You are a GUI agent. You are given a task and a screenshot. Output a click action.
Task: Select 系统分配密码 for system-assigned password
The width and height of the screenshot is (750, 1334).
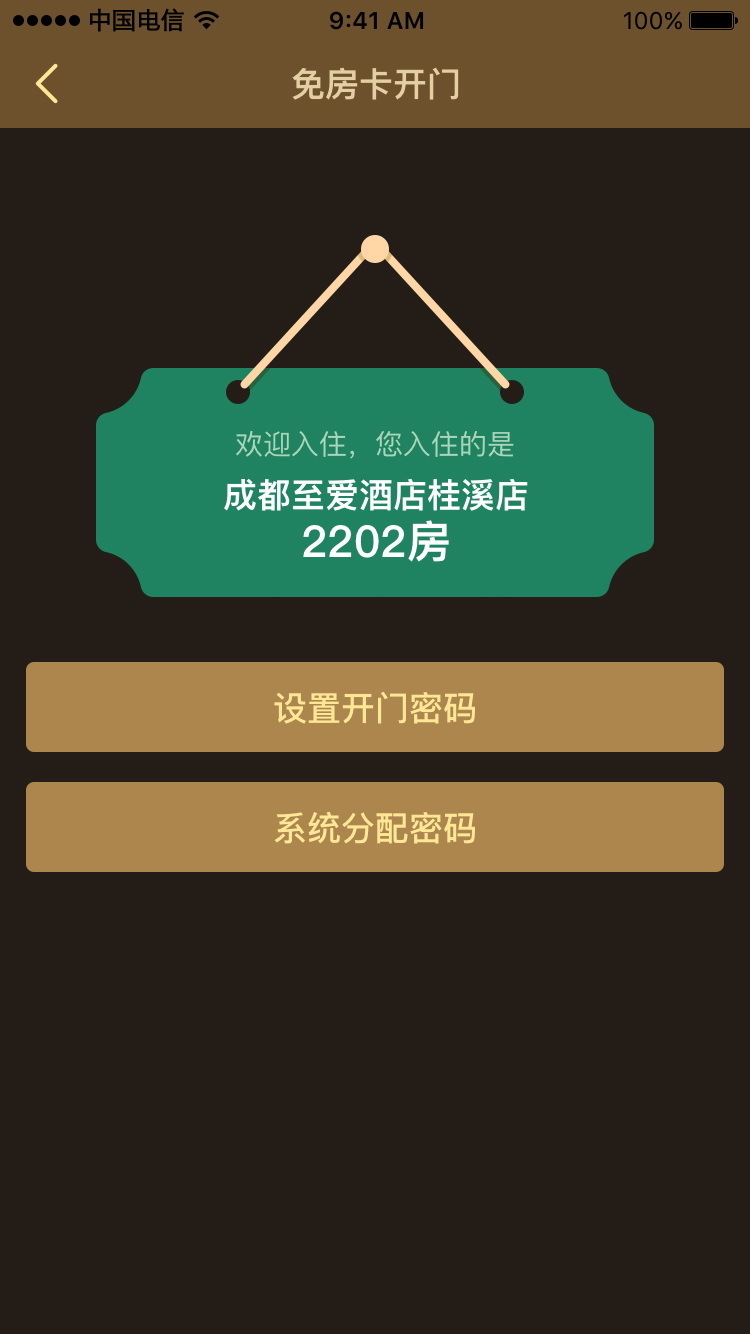coord(375,827)
